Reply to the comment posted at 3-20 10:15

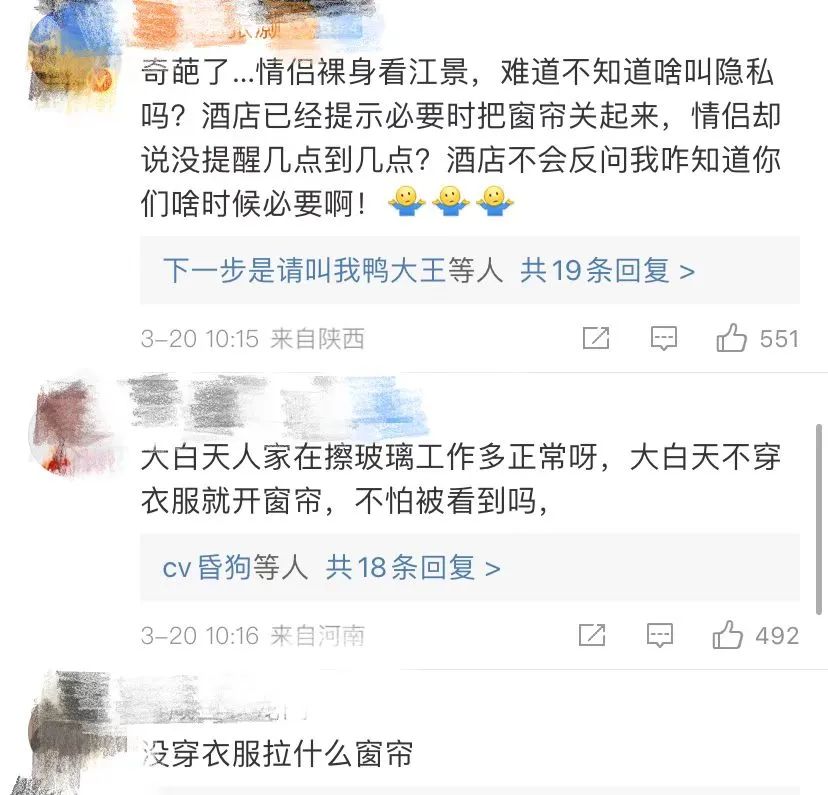tap(664, 338)
